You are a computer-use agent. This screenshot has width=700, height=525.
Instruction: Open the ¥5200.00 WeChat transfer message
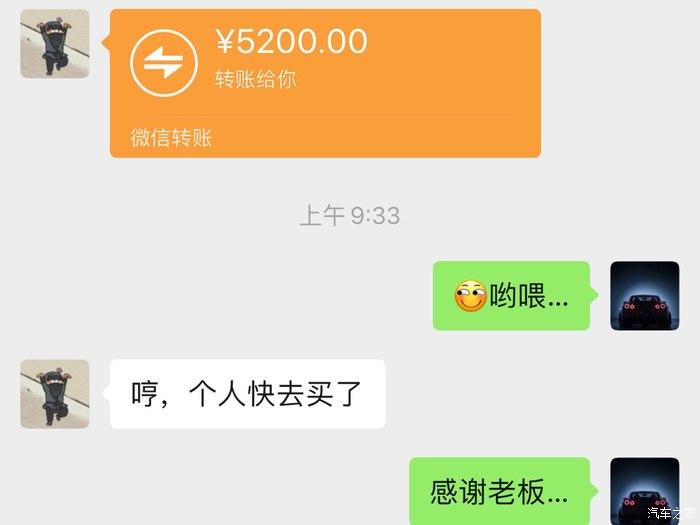325,83
